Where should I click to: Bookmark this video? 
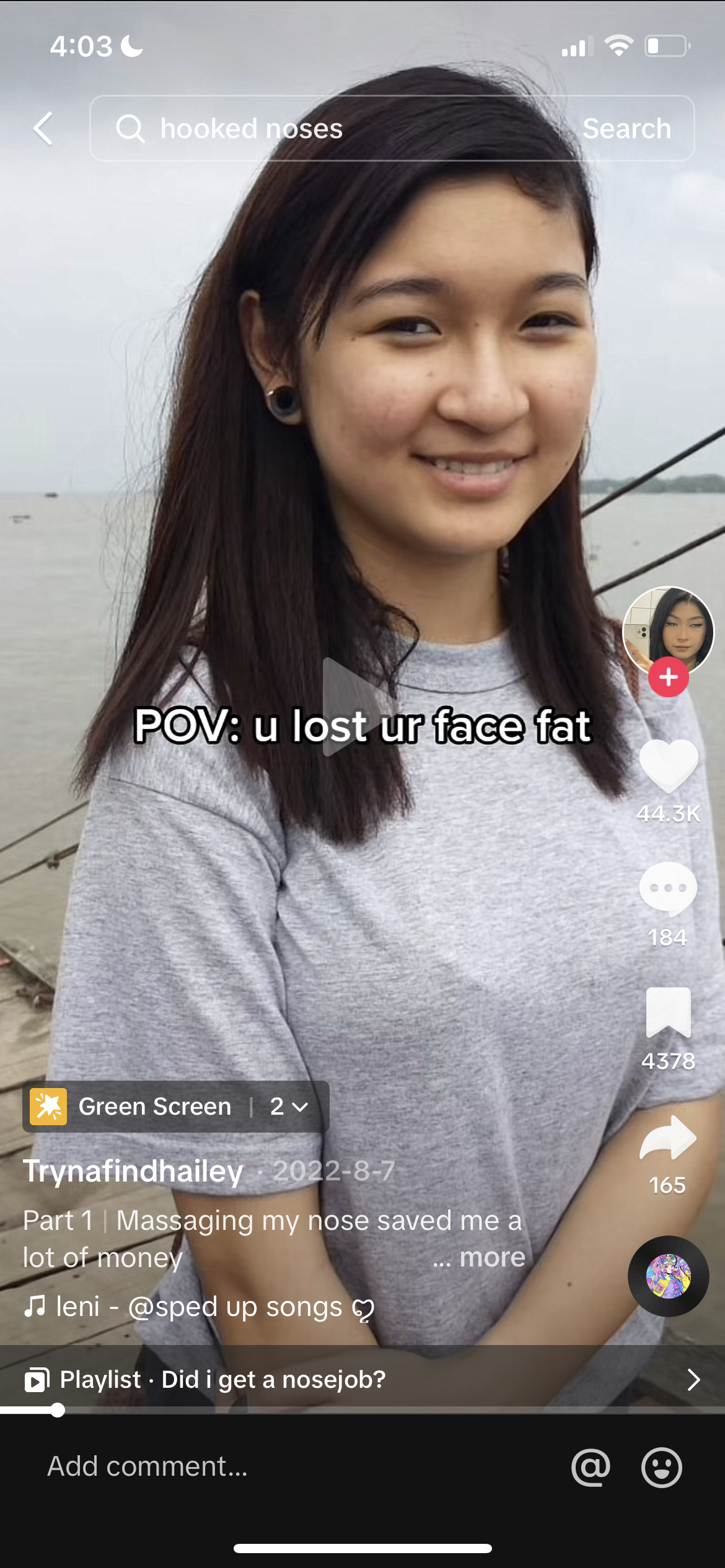pyautogui.click(x=668, y=1013)
